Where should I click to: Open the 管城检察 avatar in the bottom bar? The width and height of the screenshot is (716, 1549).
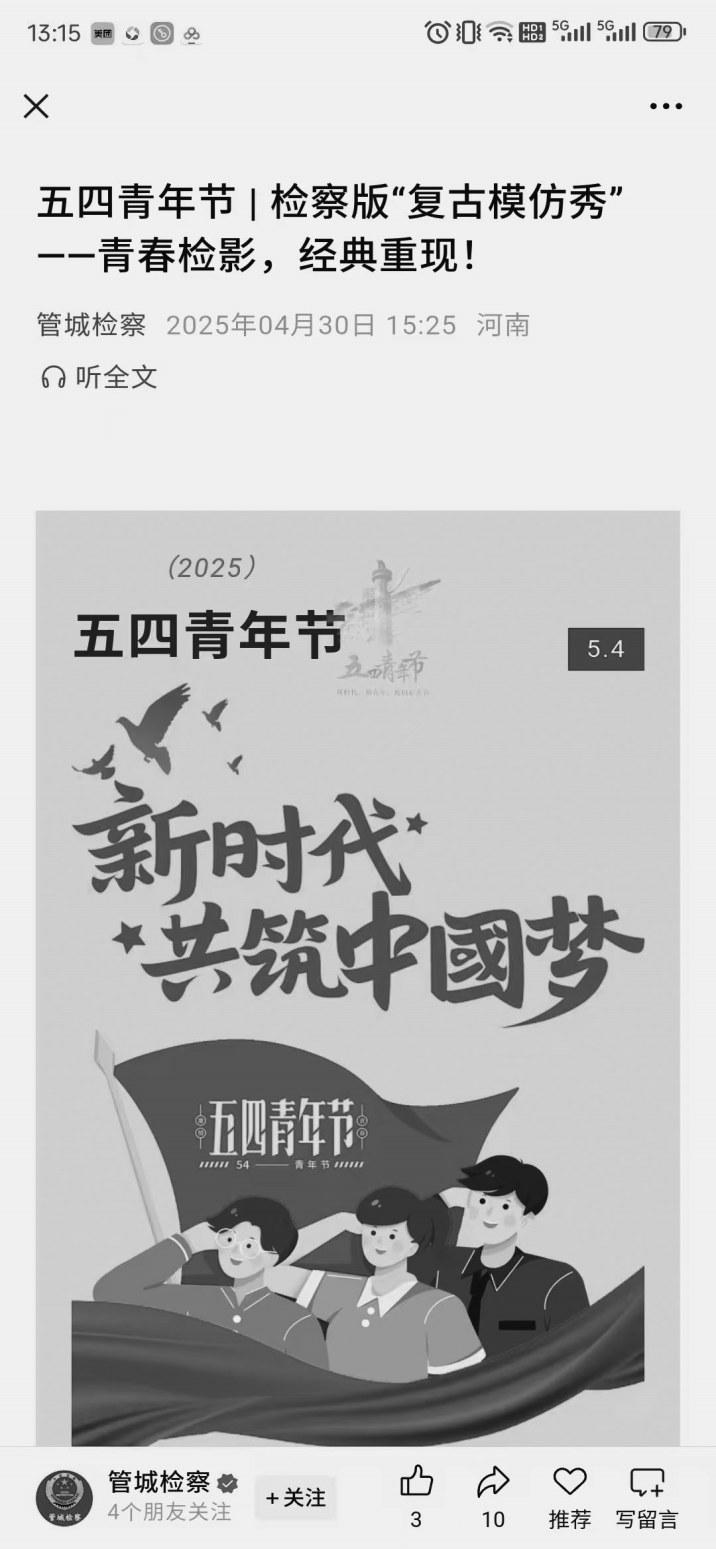click(x=64, y=1498)
